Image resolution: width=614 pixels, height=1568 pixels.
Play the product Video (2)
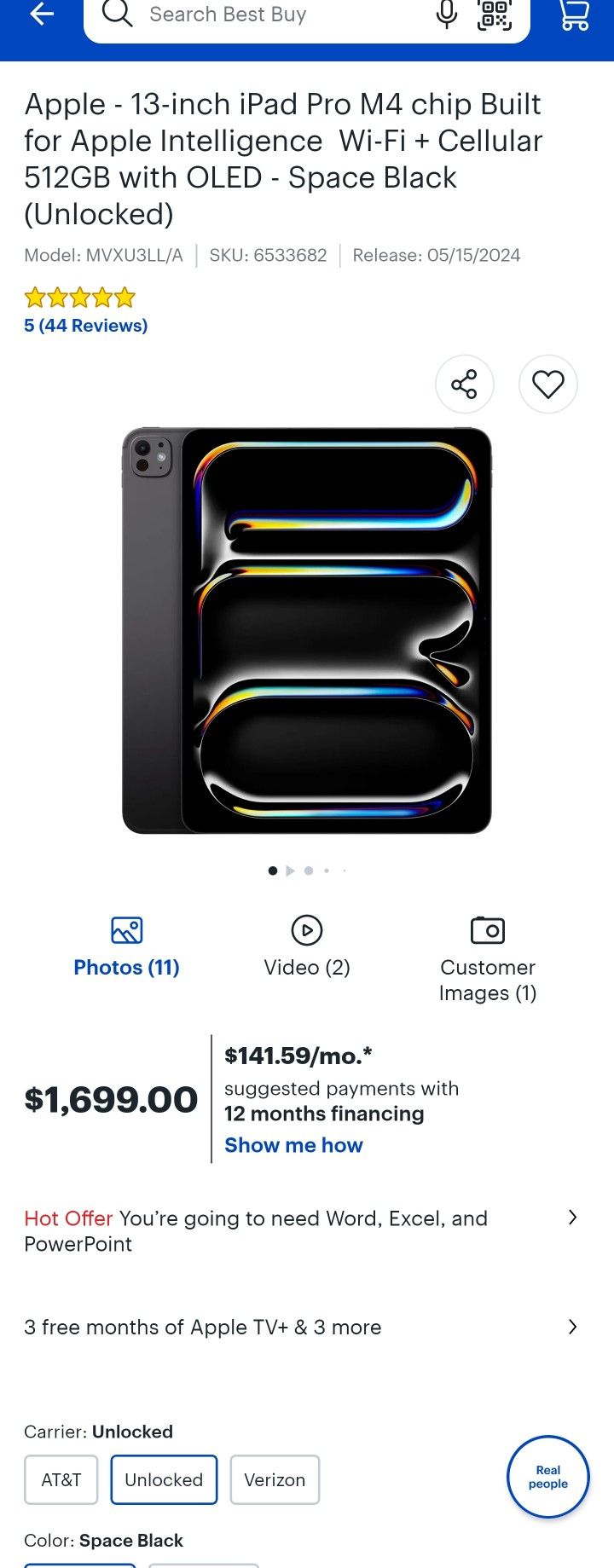point(306,946)
